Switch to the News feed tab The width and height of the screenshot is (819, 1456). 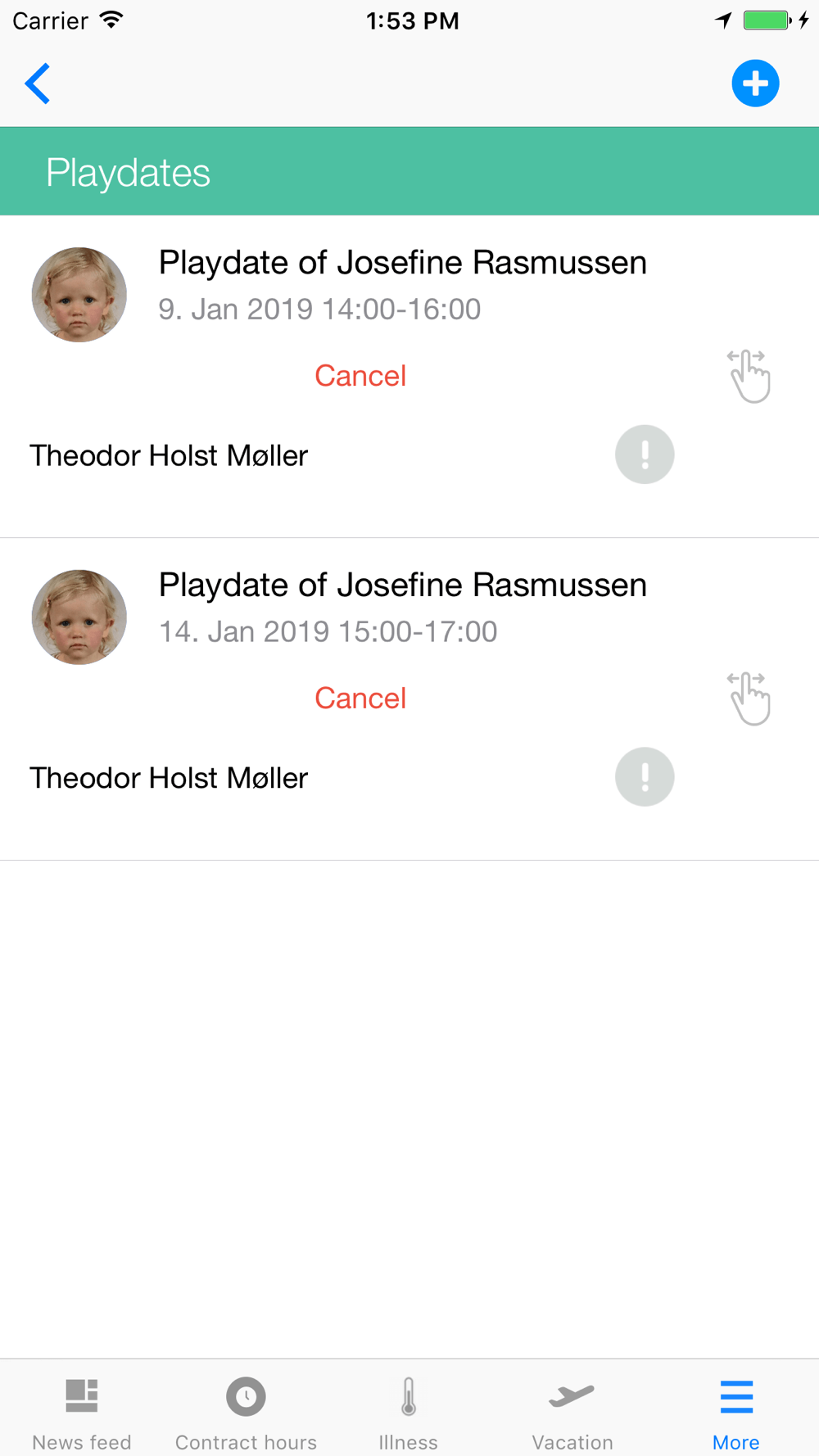tap(82, 1413)
